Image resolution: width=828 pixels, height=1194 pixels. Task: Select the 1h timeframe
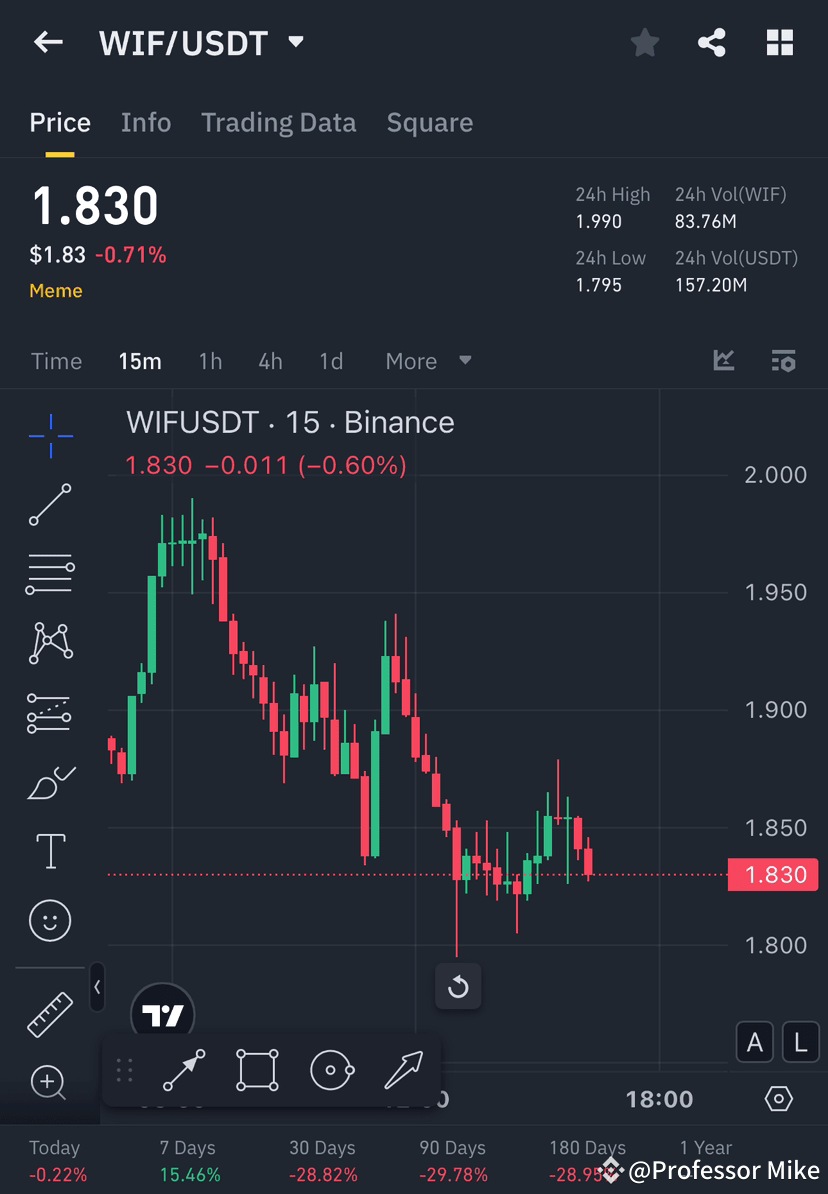click(210, 361)
